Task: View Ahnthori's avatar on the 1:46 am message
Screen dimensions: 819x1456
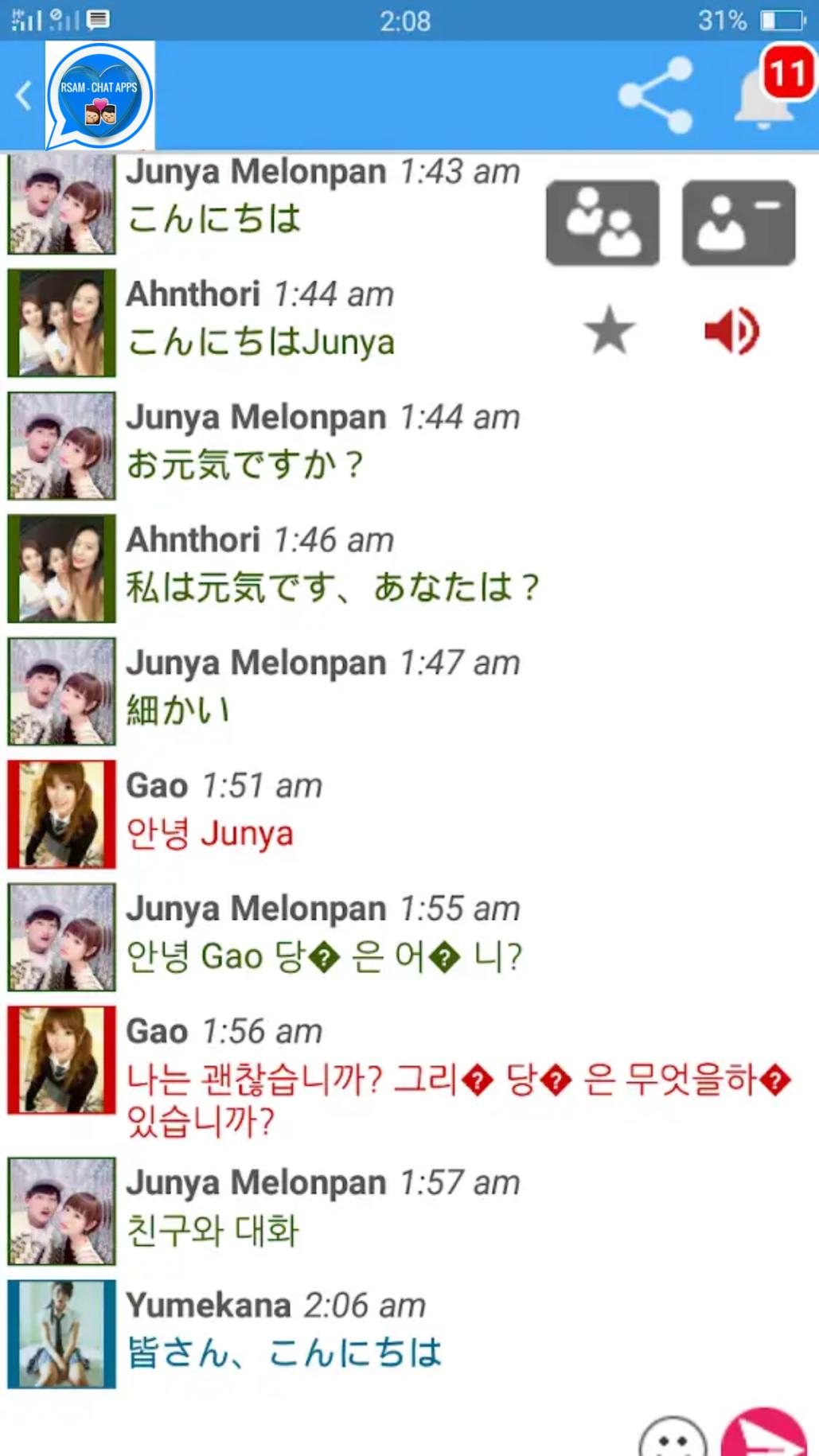Action: pos(62,568)
